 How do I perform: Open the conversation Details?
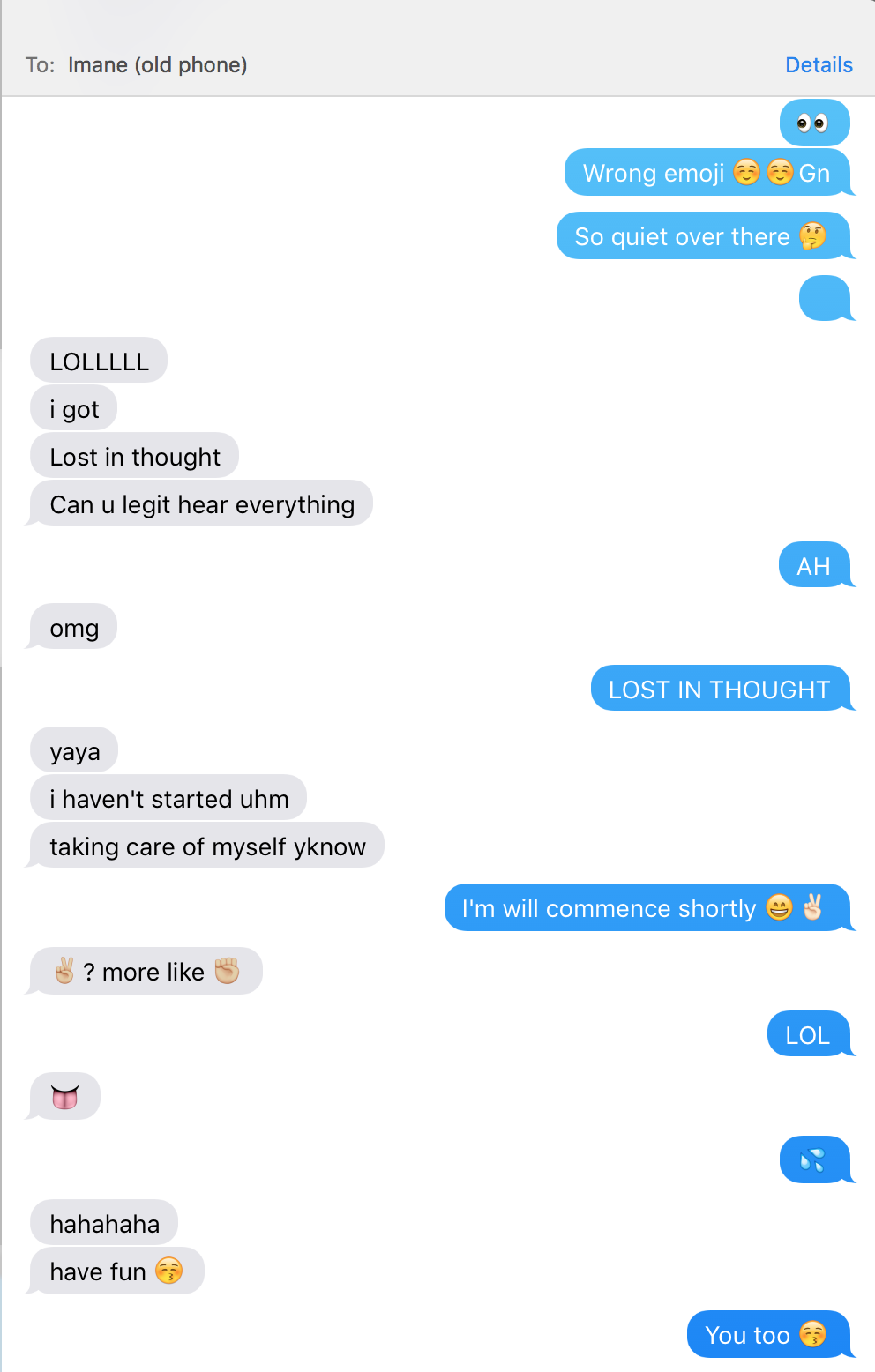tap(819, 65)
